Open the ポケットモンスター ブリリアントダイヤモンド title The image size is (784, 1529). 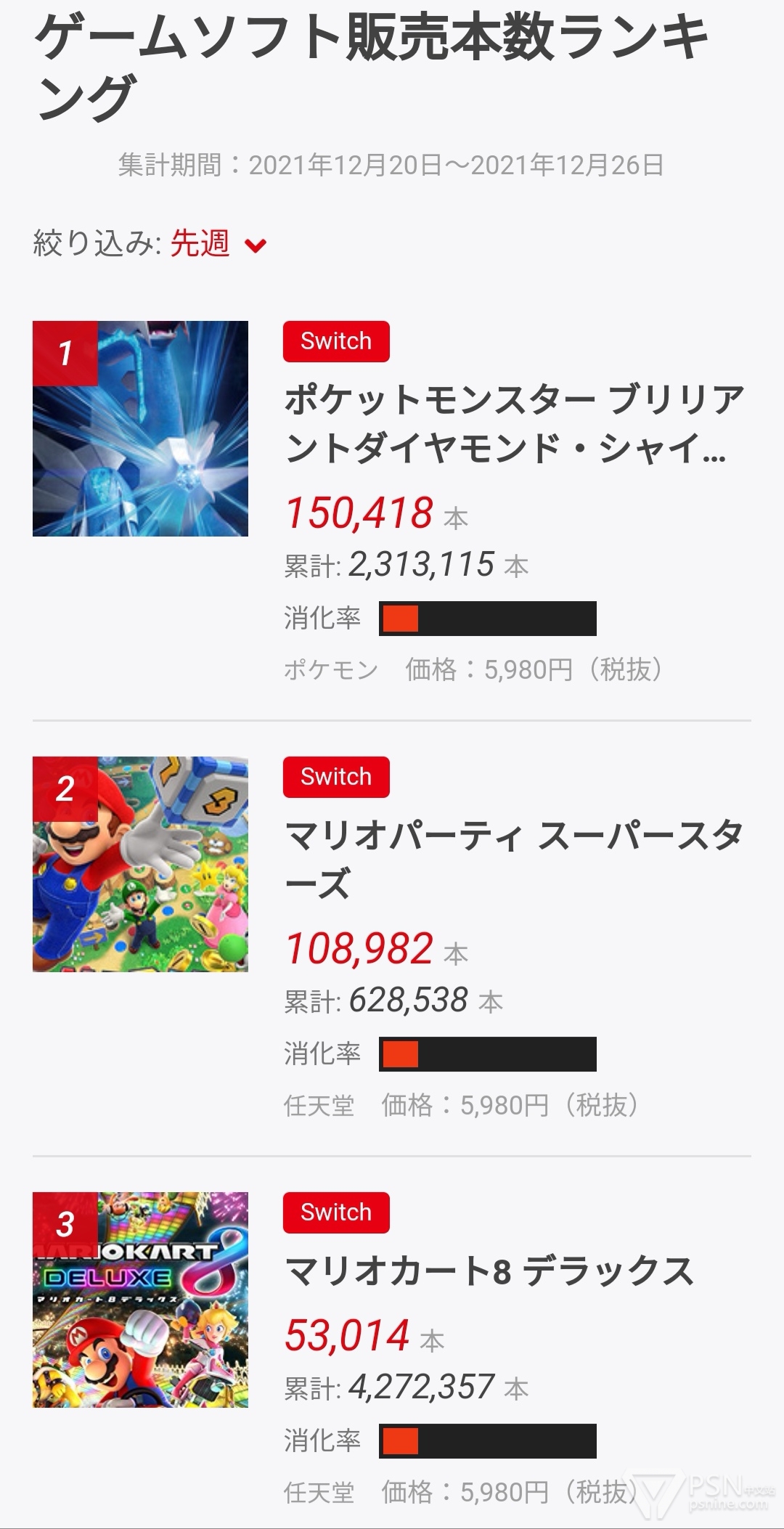(514, 424)
